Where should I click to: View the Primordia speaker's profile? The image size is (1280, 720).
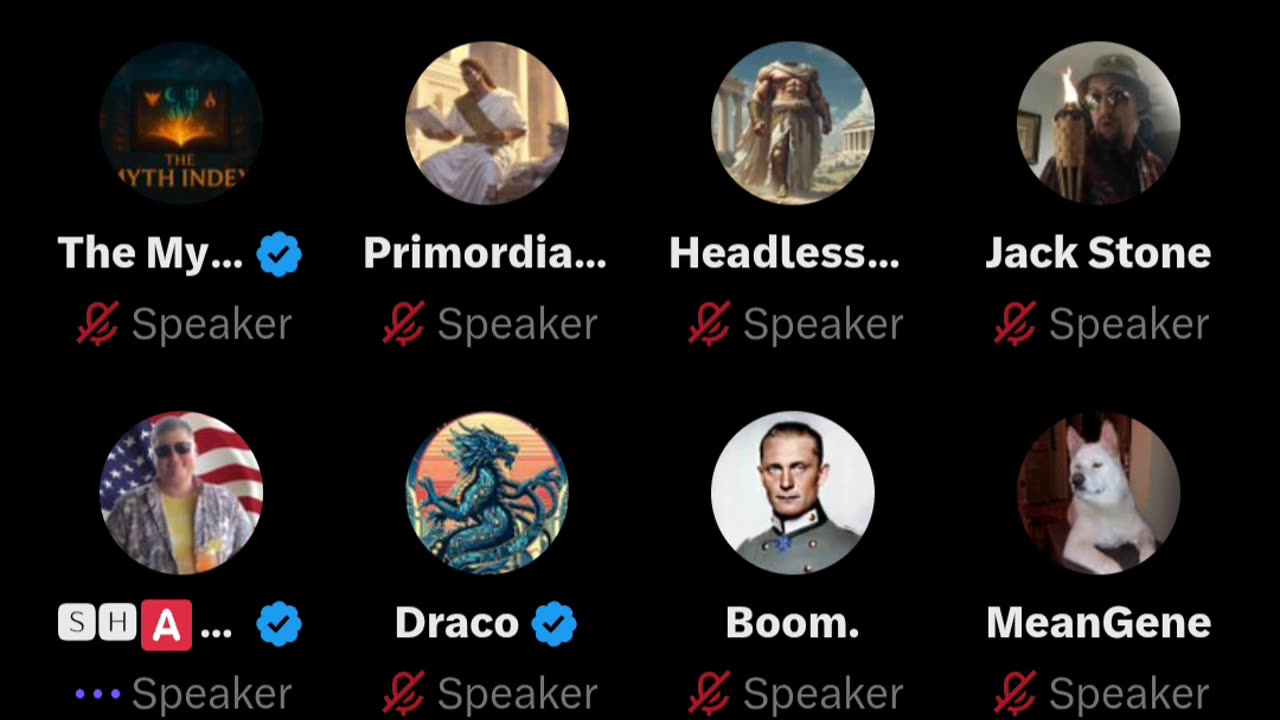pyautogui.click(x=487, y=123)
